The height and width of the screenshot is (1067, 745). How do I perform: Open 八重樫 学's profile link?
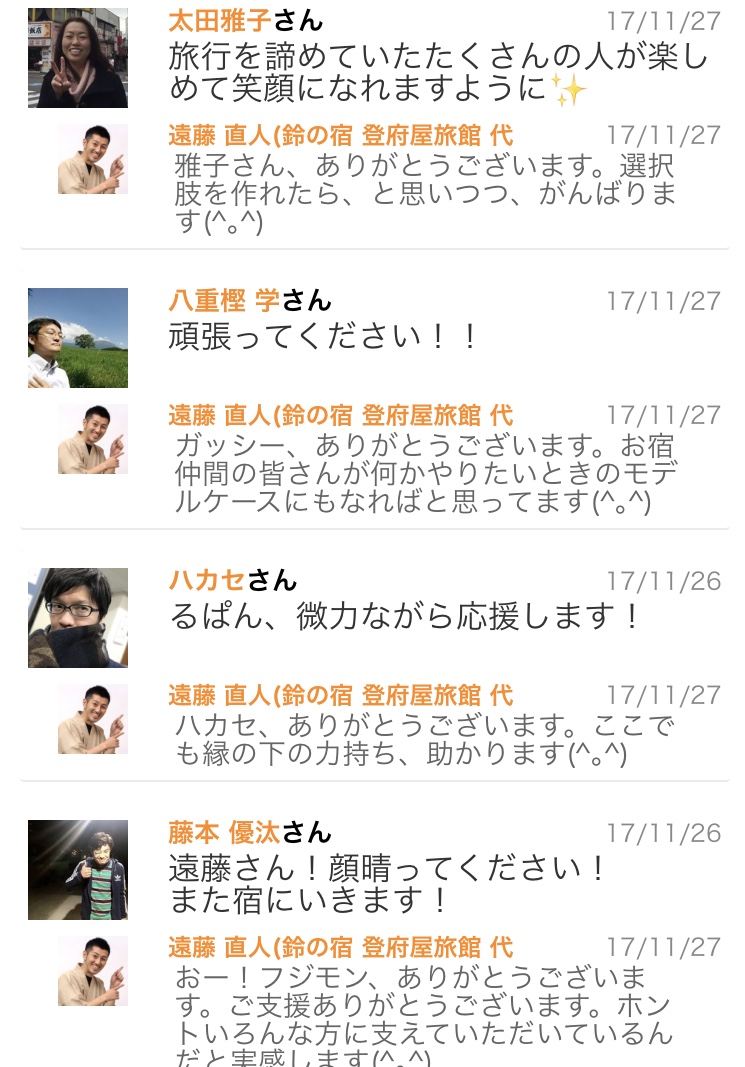[x=224, y=300]
